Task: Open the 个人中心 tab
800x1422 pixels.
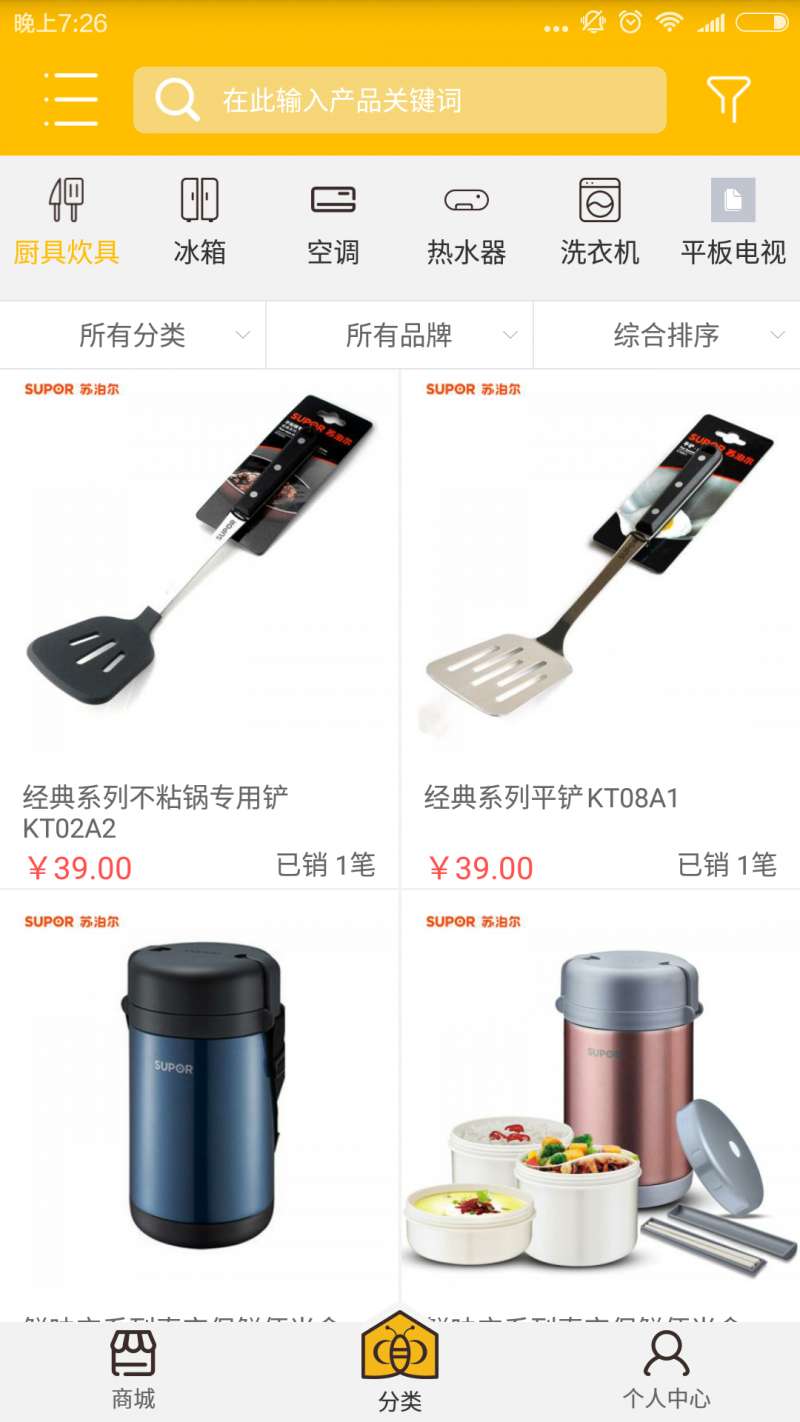Action: 666,1370
